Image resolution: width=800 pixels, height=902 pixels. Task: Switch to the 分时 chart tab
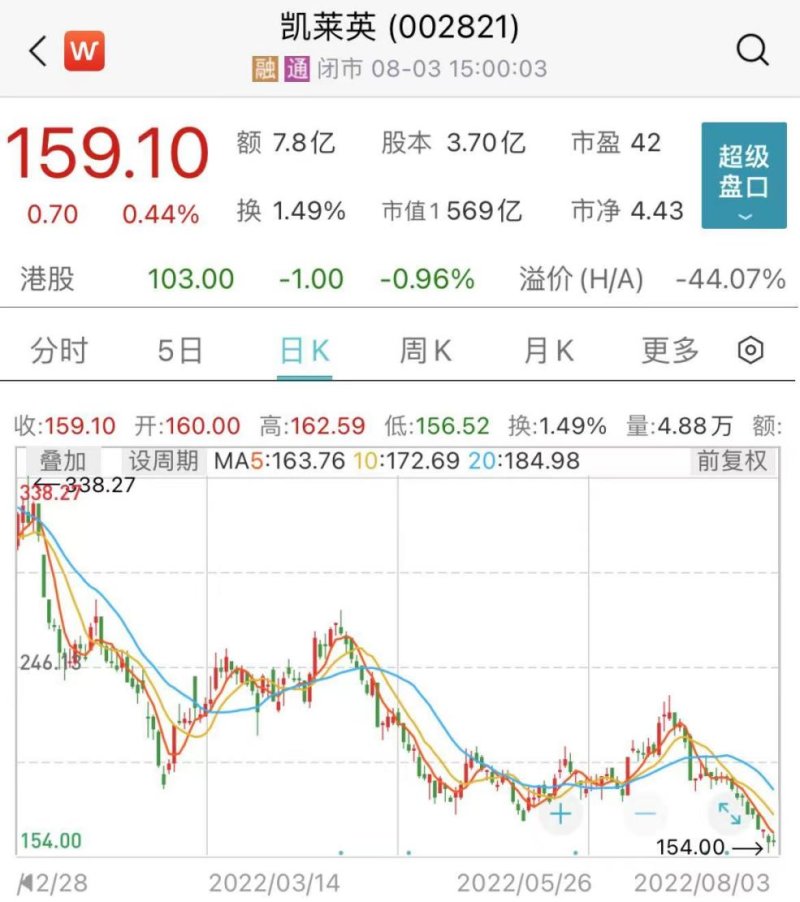(59, 351)
